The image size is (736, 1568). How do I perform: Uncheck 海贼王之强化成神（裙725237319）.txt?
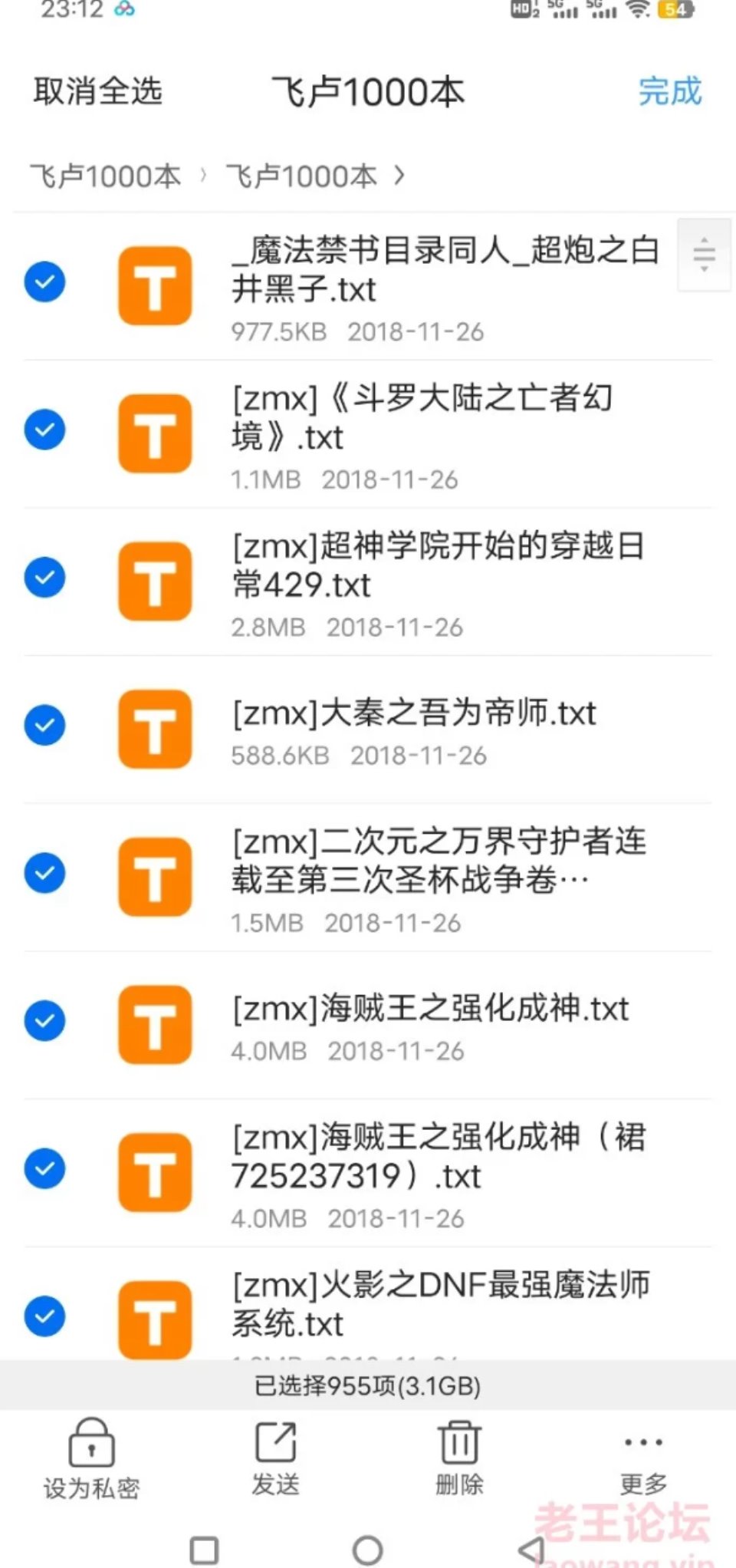[44, 1168]
